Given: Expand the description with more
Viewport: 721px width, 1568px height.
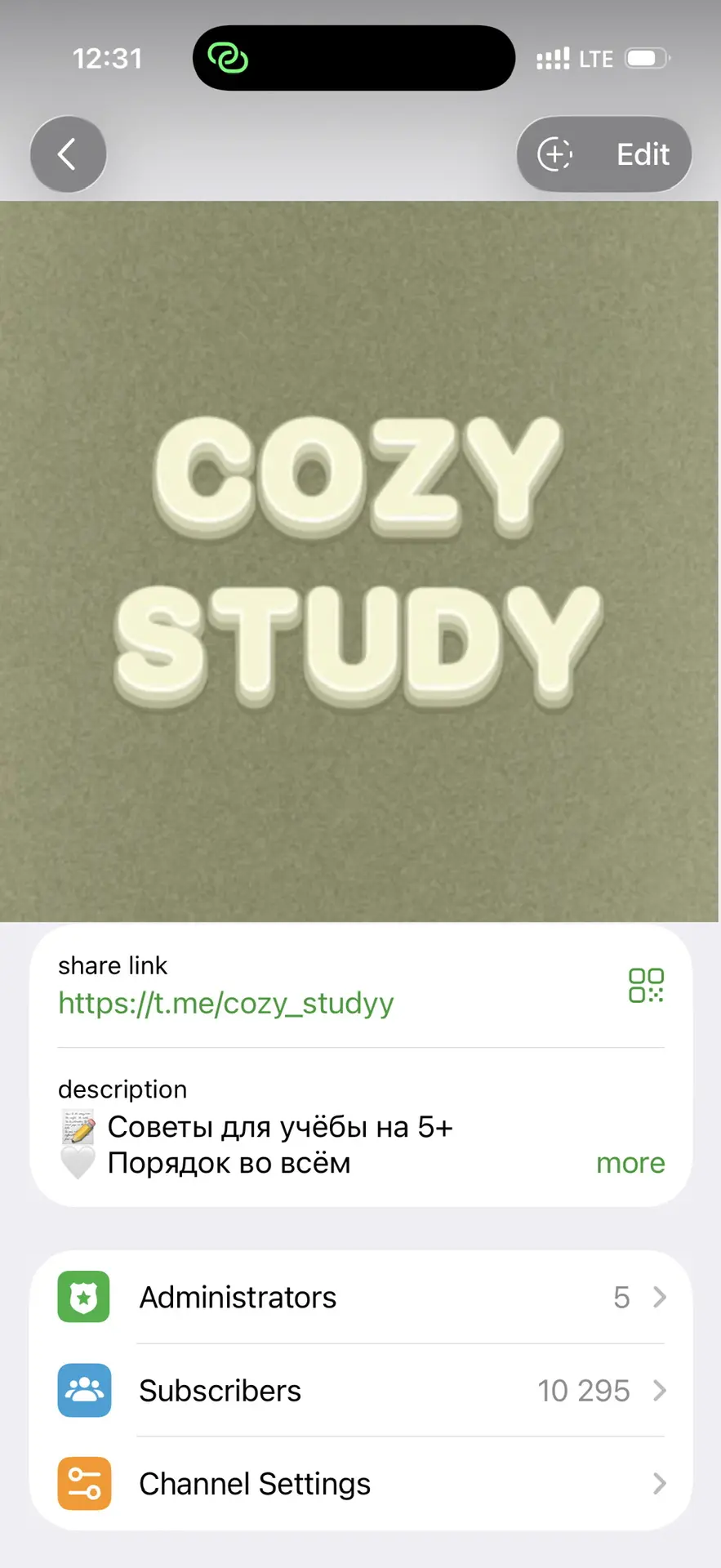Looking at the screenshot, I should [630, 1163].
